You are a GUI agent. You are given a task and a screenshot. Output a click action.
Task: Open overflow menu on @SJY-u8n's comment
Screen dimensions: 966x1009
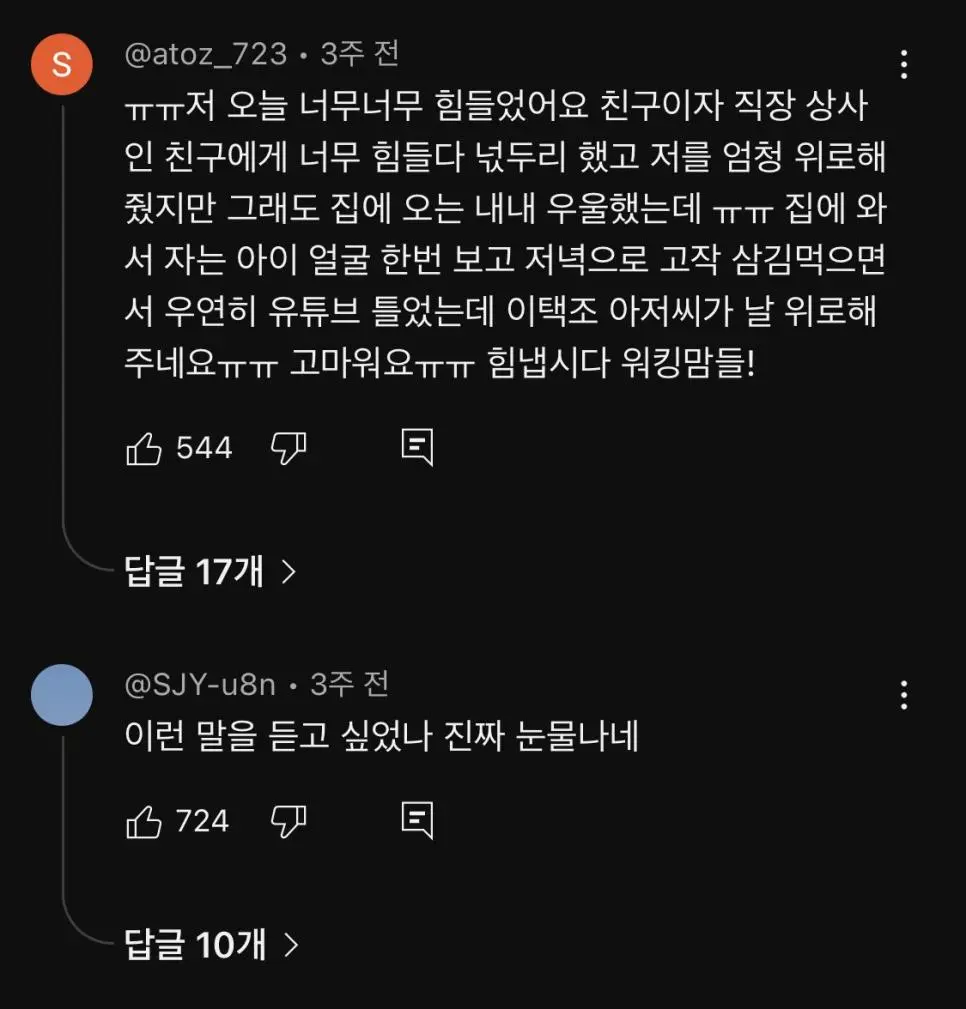903,694
